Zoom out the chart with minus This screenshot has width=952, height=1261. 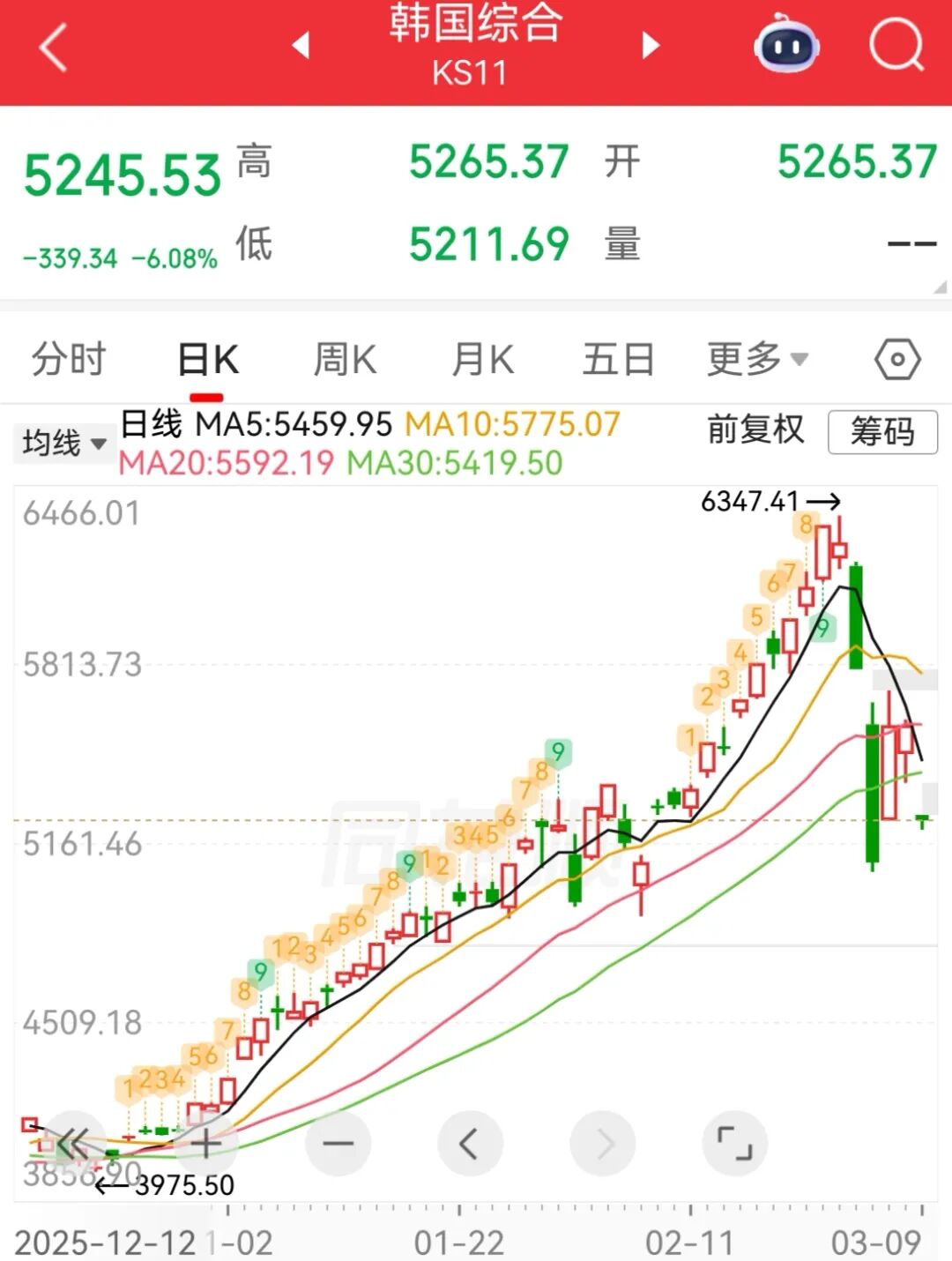pos(338,1144)
